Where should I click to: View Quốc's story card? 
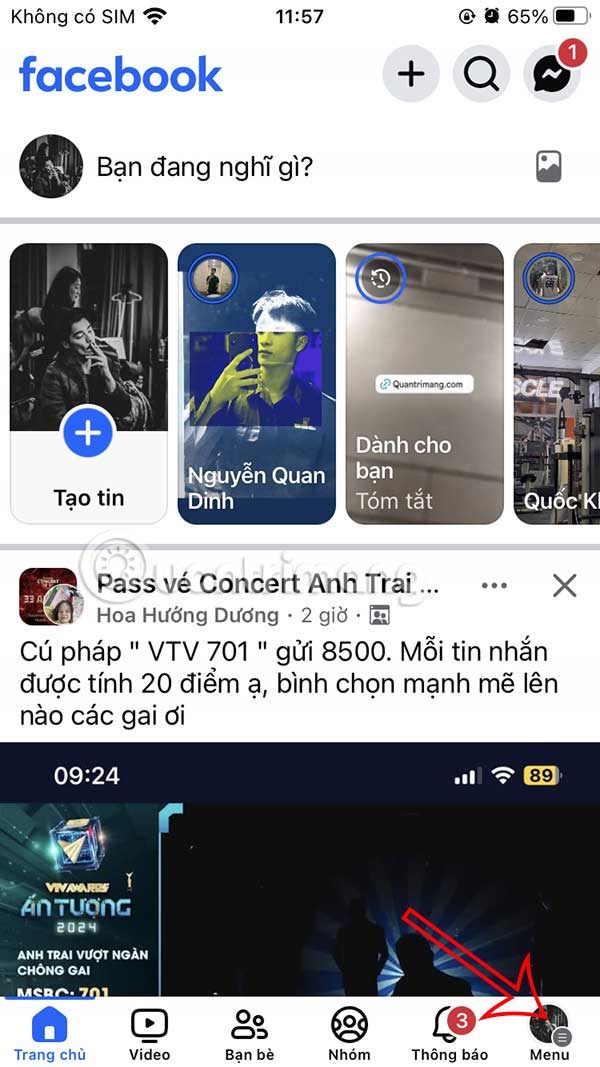[557, 384]
